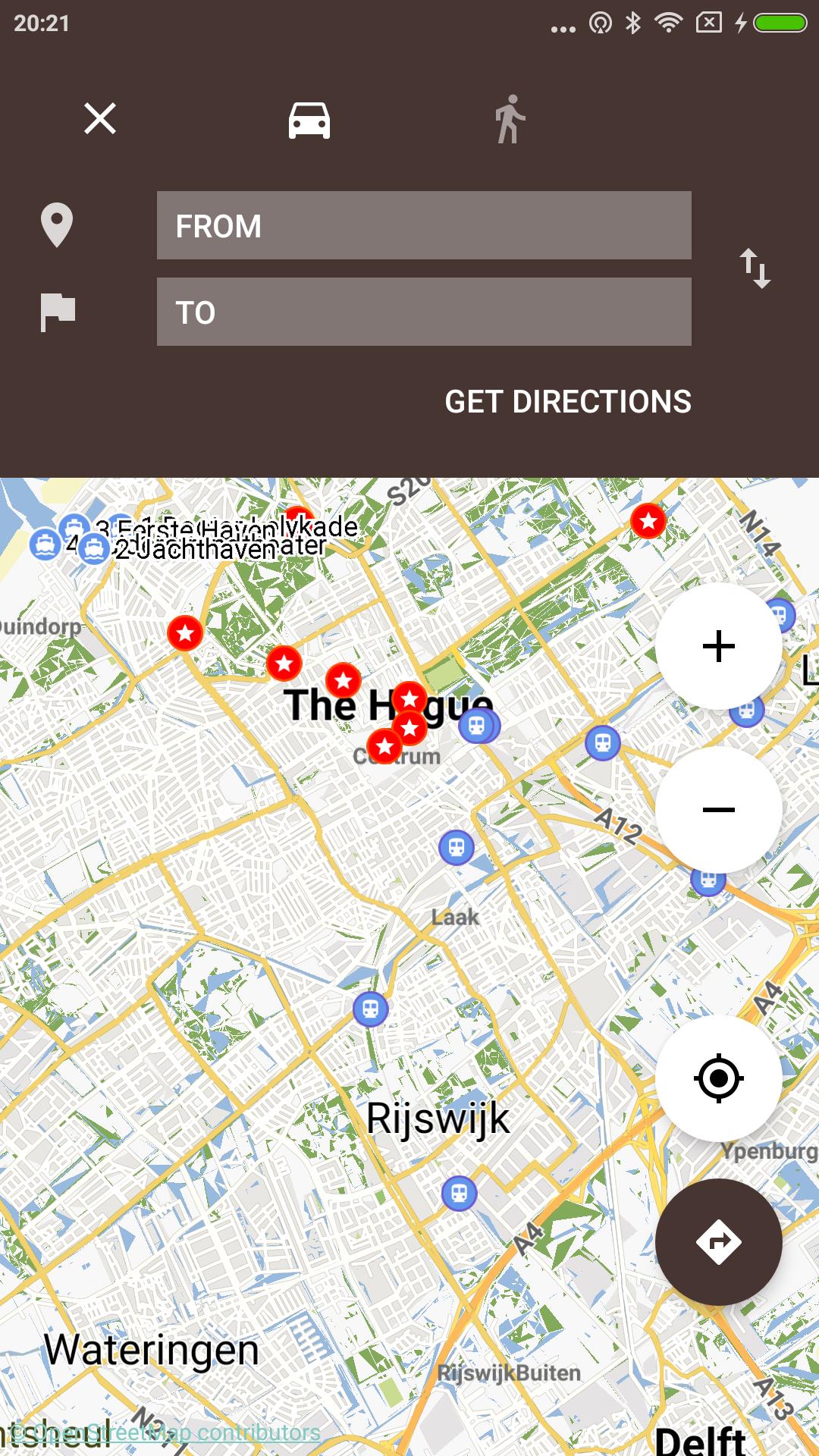The image size is (819, 1456).
Task: Center map on my location
Action: coord(718,1078)
